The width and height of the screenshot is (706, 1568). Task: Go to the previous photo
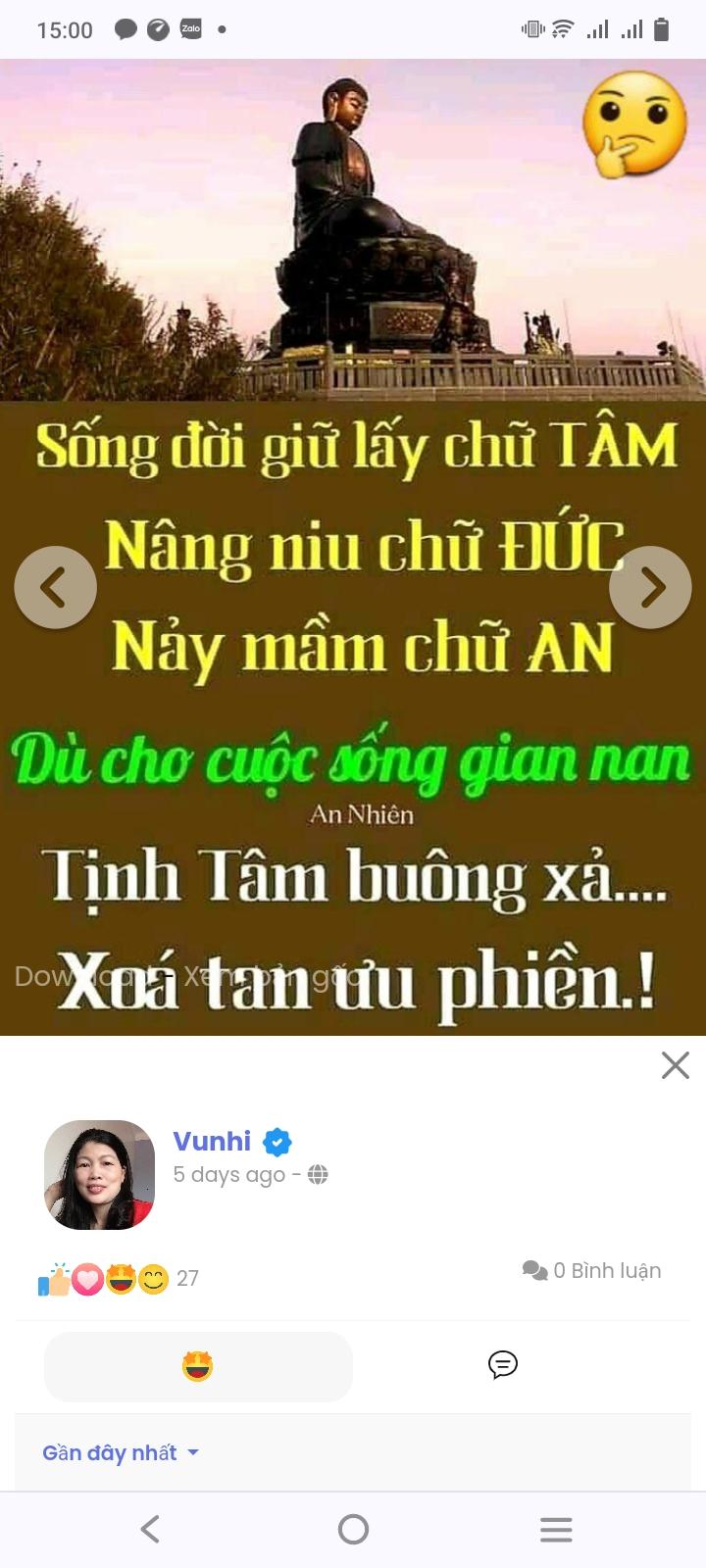(55, 587)
